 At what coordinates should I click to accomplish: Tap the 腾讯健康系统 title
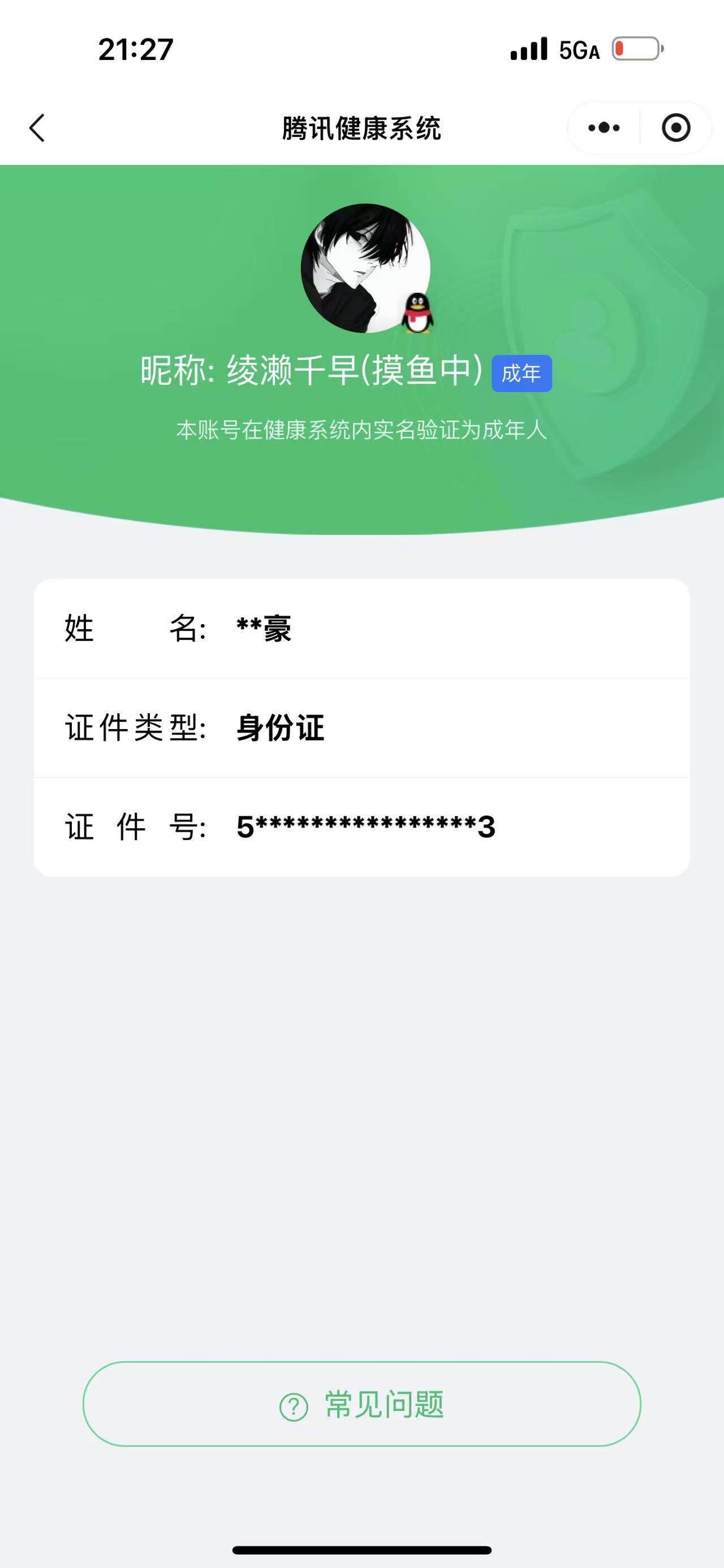tap(361, 127)
